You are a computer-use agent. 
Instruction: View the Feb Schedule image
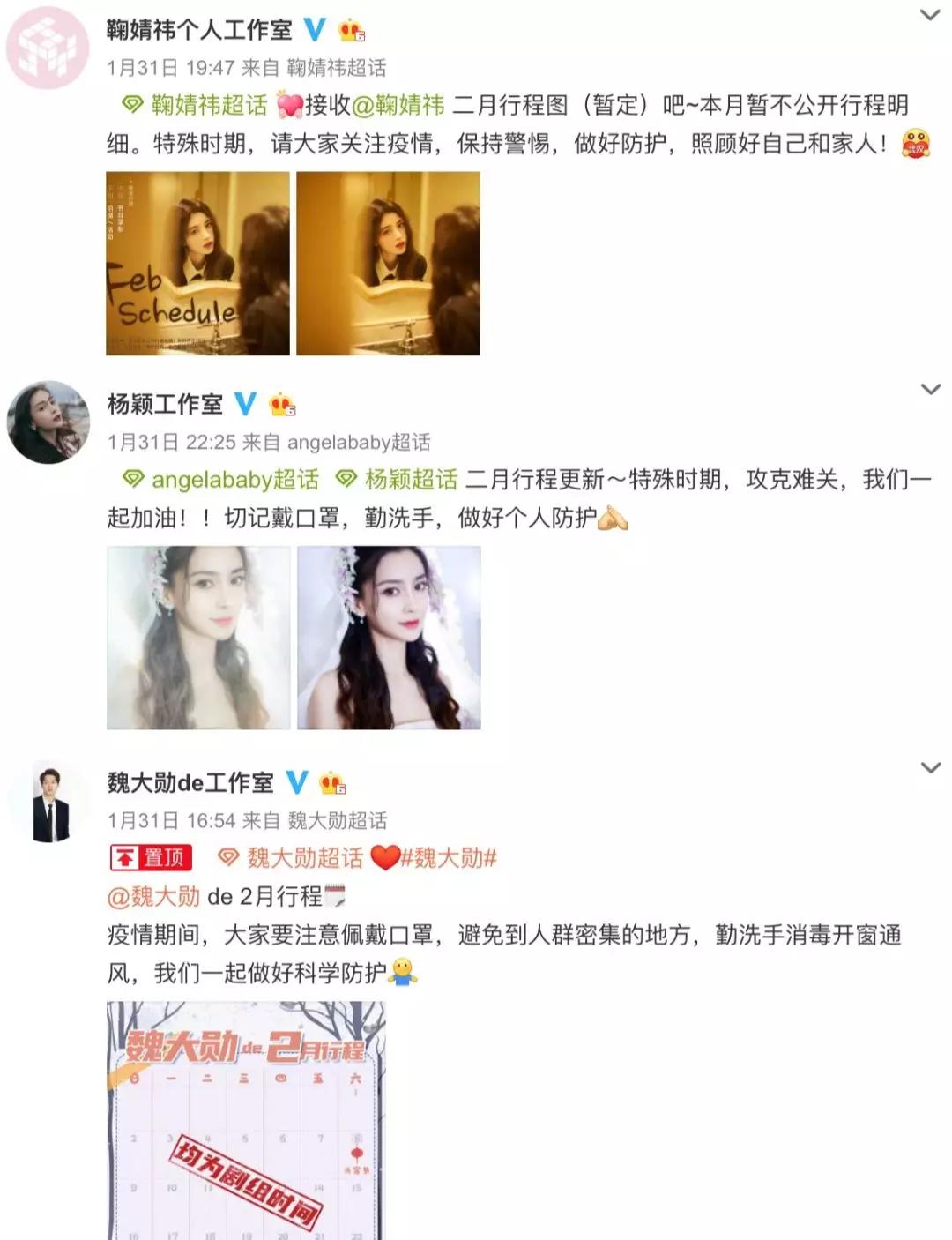click(x=197, y=264)
